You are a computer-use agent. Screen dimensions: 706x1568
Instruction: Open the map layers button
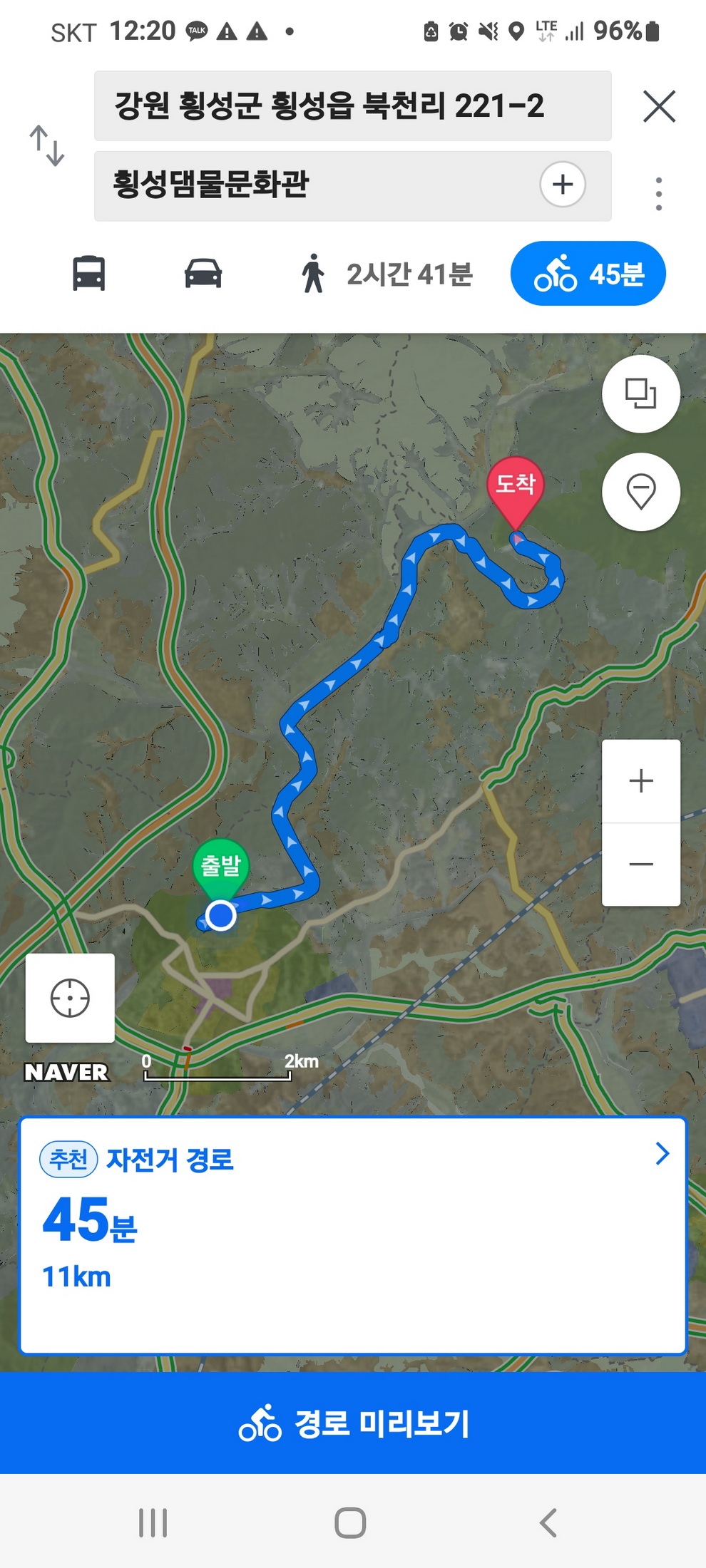coord(640,393)
